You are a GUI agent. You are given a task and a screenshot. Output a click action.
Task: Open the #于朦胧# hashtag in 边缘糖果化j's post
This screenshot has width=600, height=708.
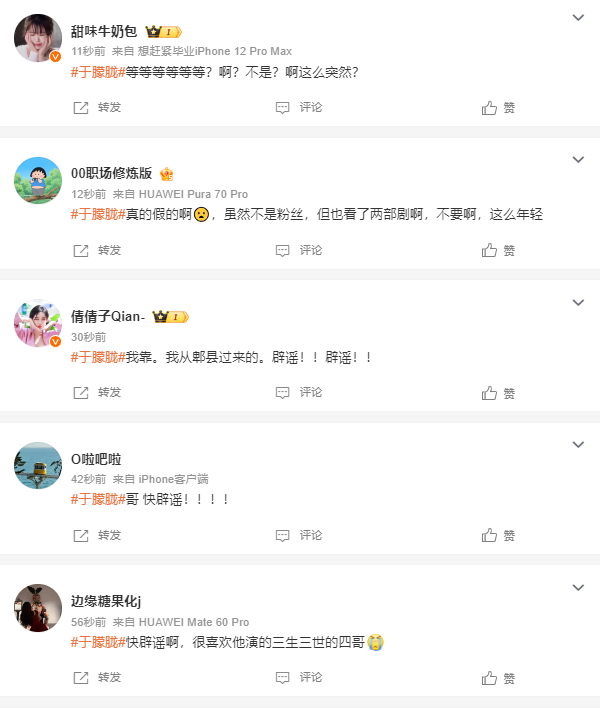click(x=97, y=641)
